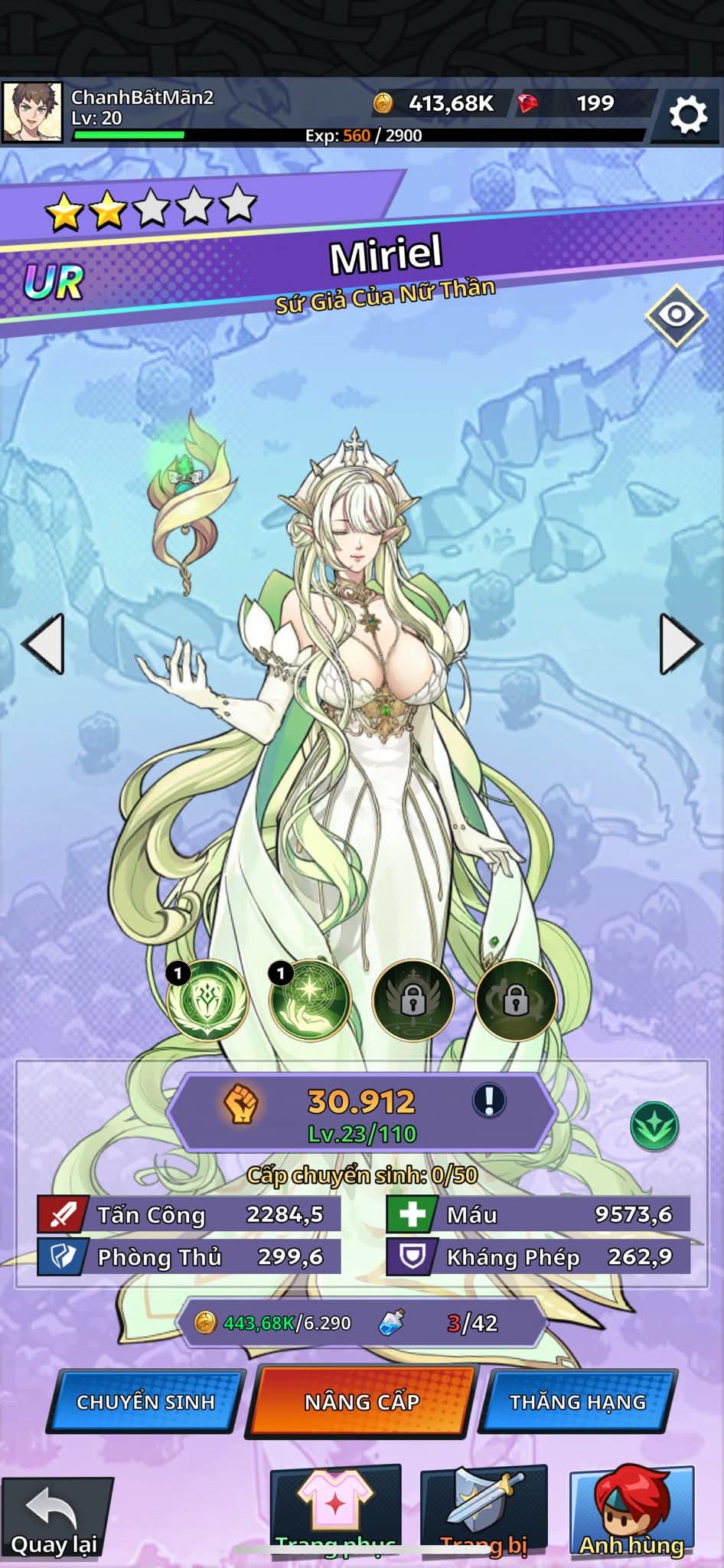724x1568 pixels.
Task: Go to next hero with right arrow
Action: (x=680, y=643)
